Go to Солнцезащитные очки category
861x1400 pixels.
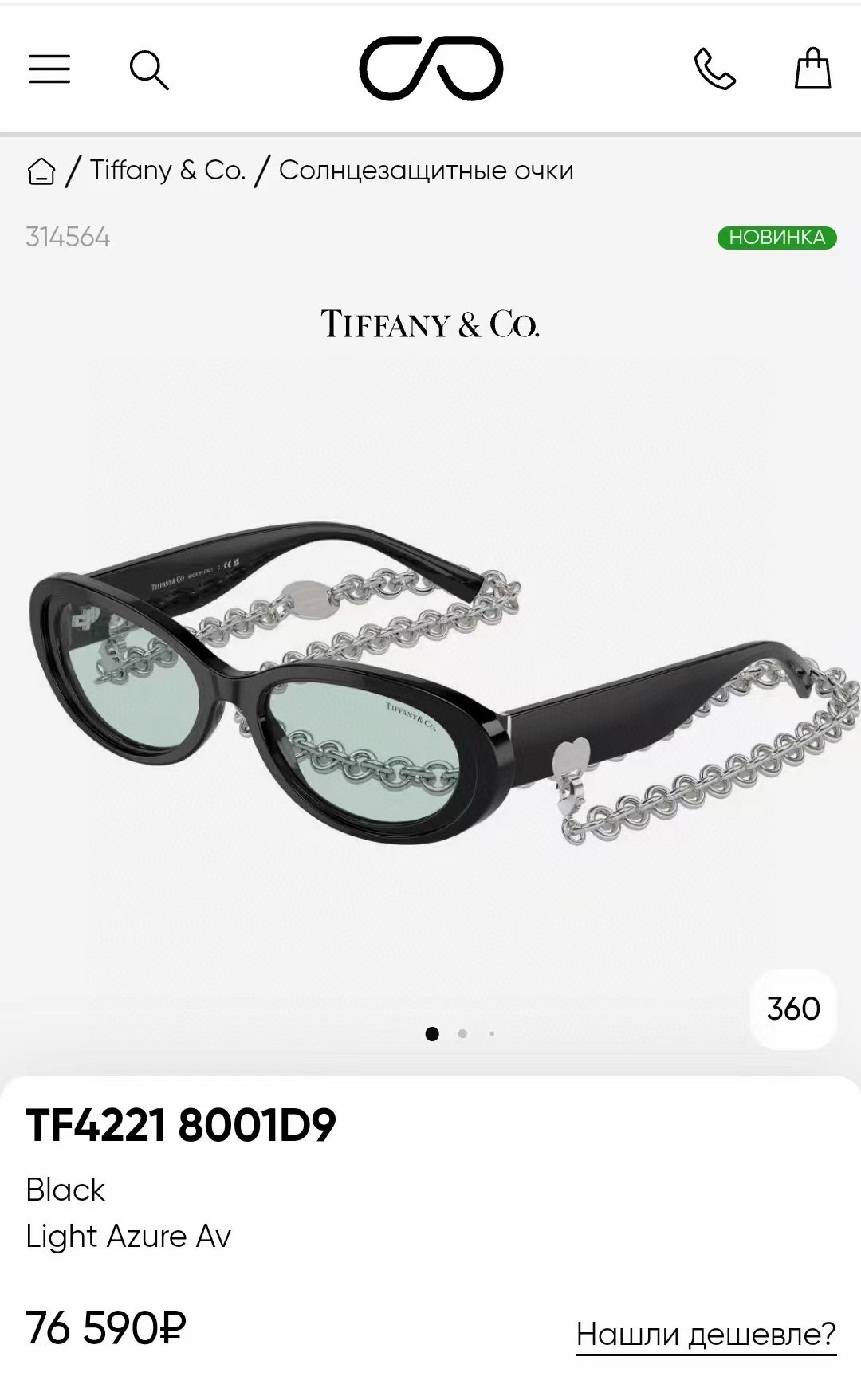(426, 171)
